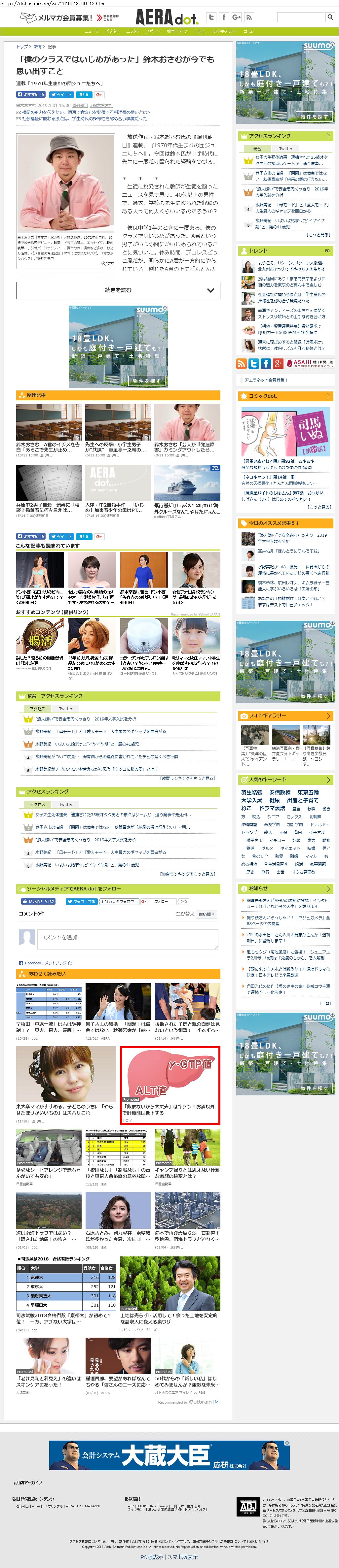Switch to PC版表示

(152, 1556)
